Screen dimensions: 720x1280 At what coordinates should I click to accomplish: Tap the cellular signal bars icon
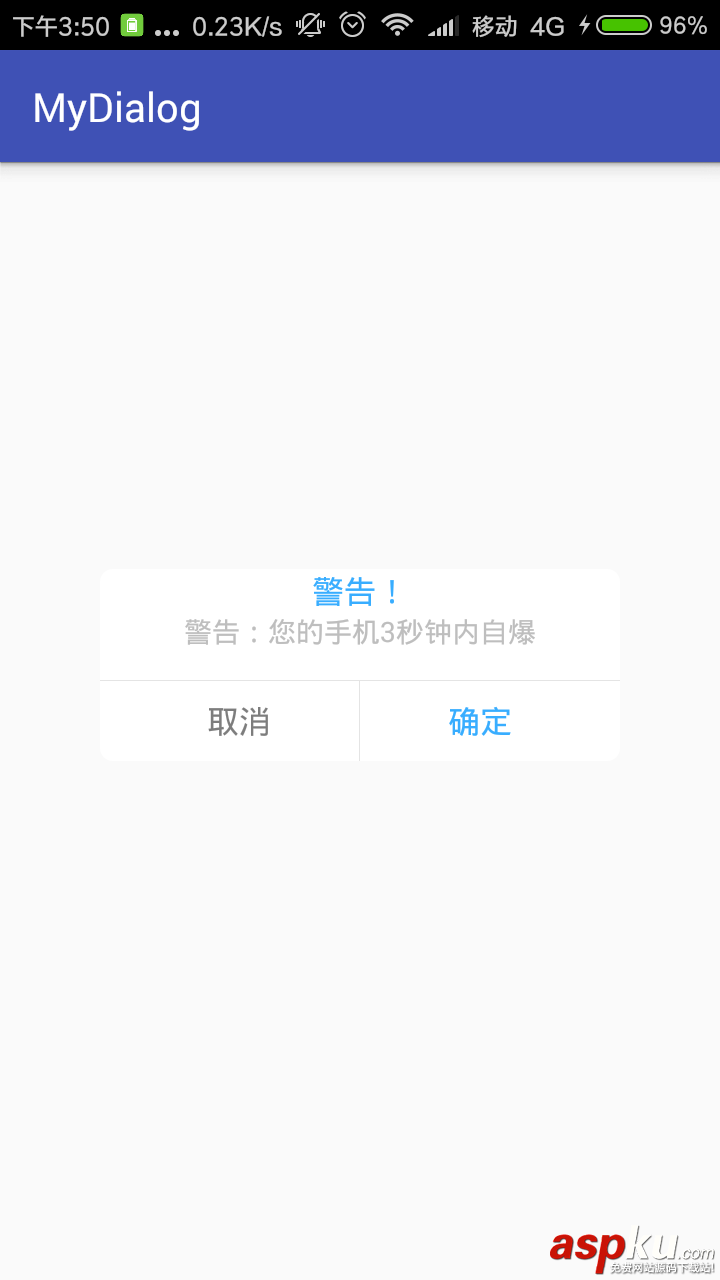click(445, 26)
